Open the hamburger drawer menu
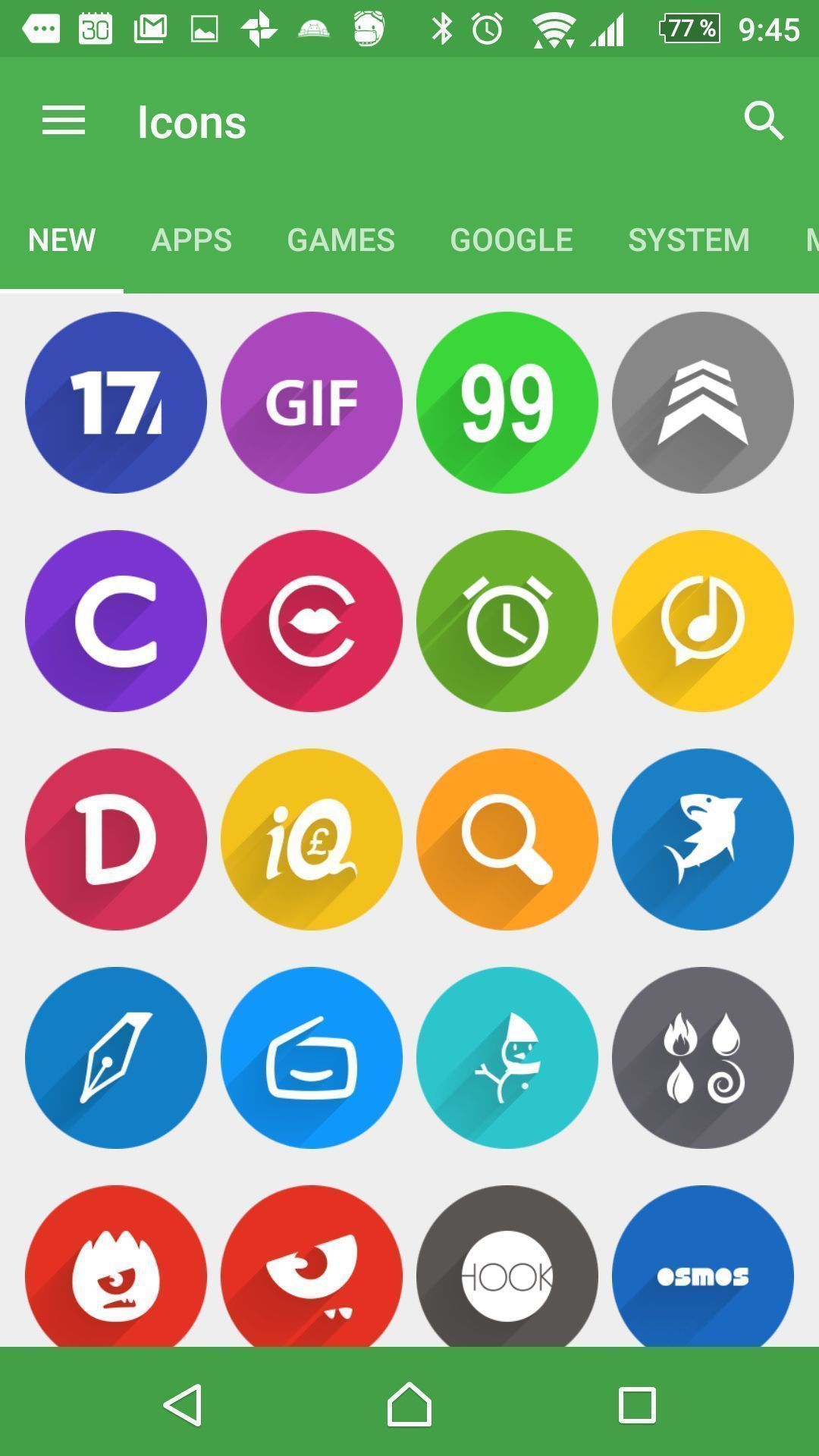The image size is (819, 1456). (x=64, y=121)
